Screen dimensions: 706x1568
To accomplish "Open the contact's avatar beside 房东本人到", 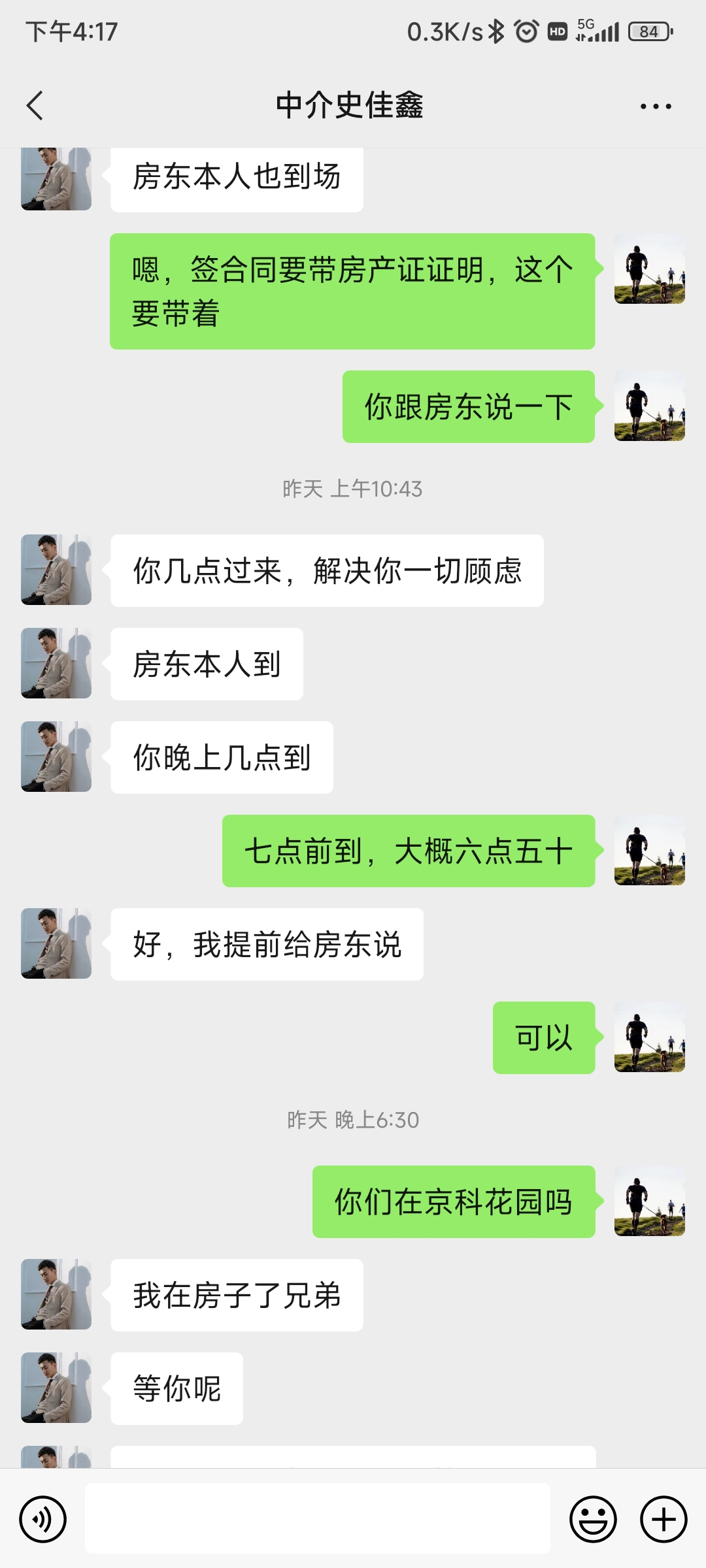I will pyautogui.click(x=56, y=663).
